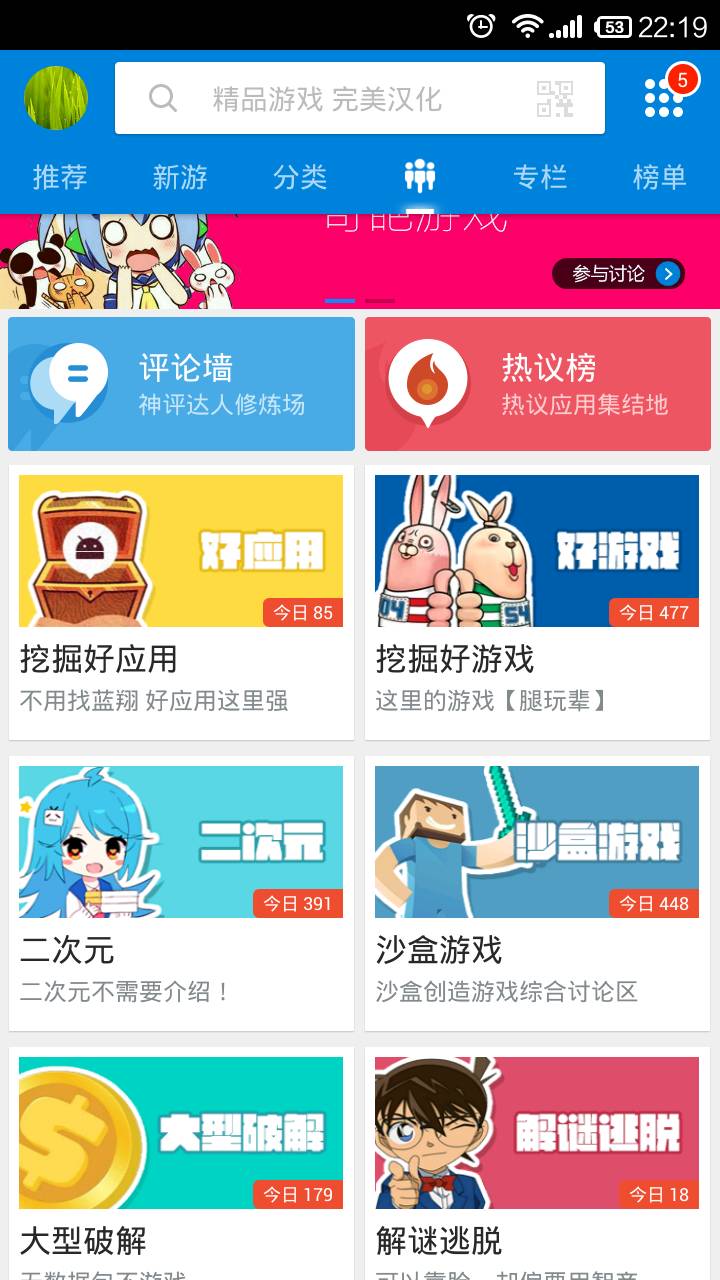Open the 榜单 tab
This screenshot has width=720, height=1280.
660,177
